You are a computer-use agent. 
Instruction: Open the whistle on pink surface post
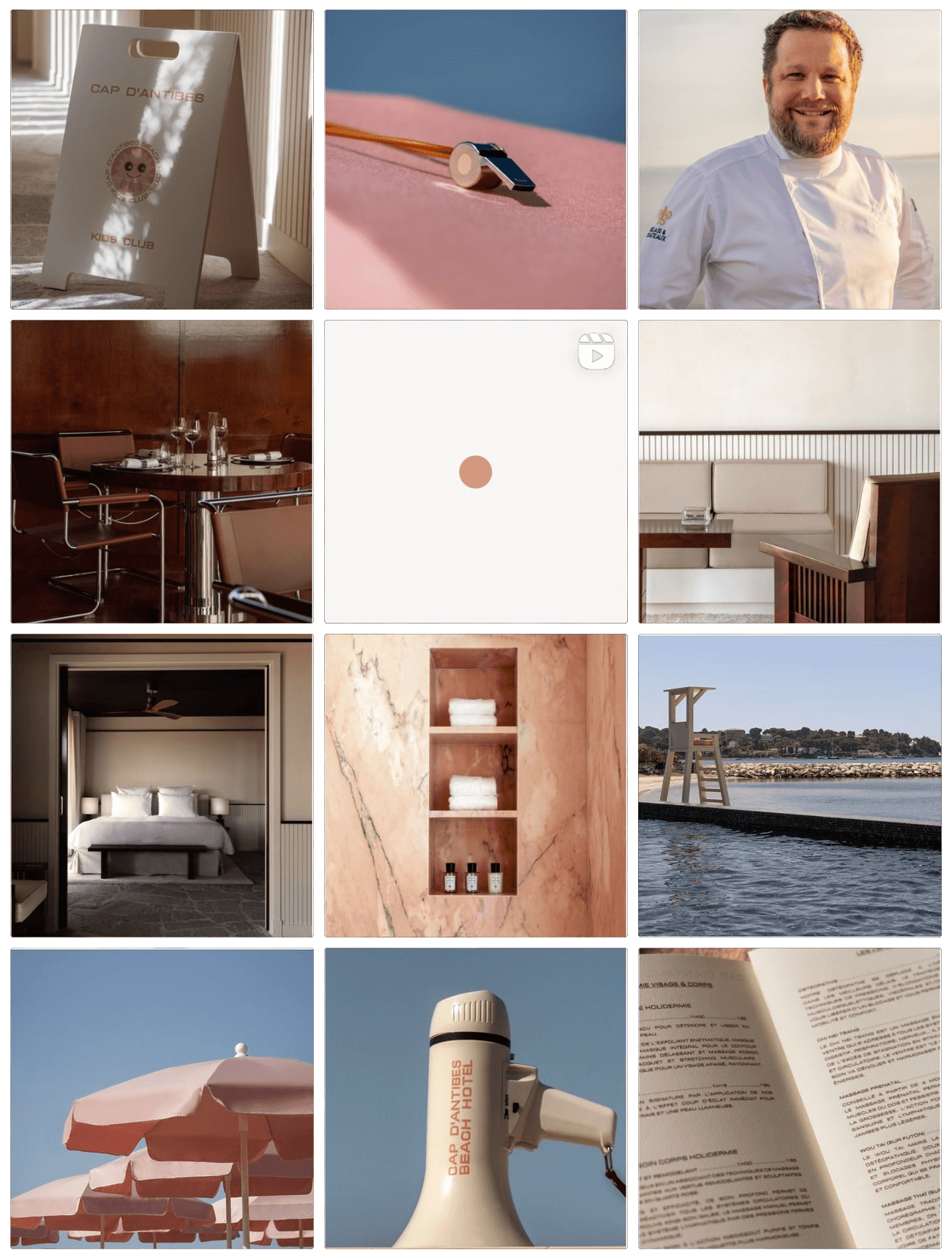[476, 160]
